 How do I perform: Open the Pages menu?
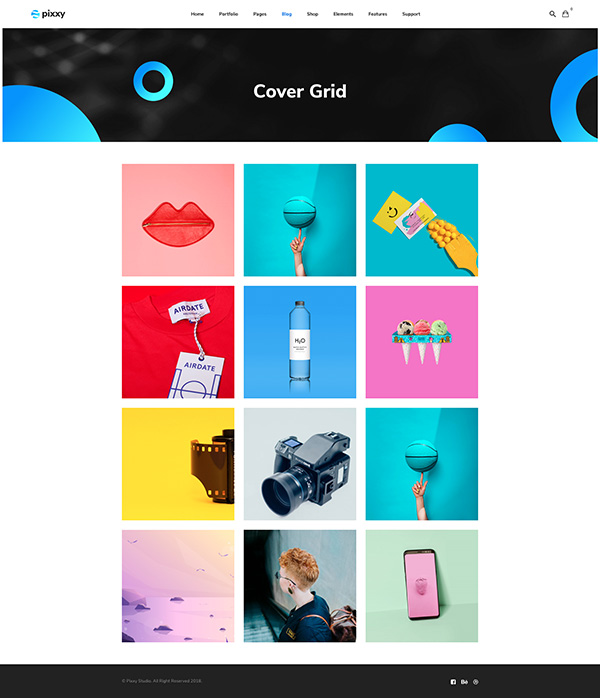click(260, 14)
